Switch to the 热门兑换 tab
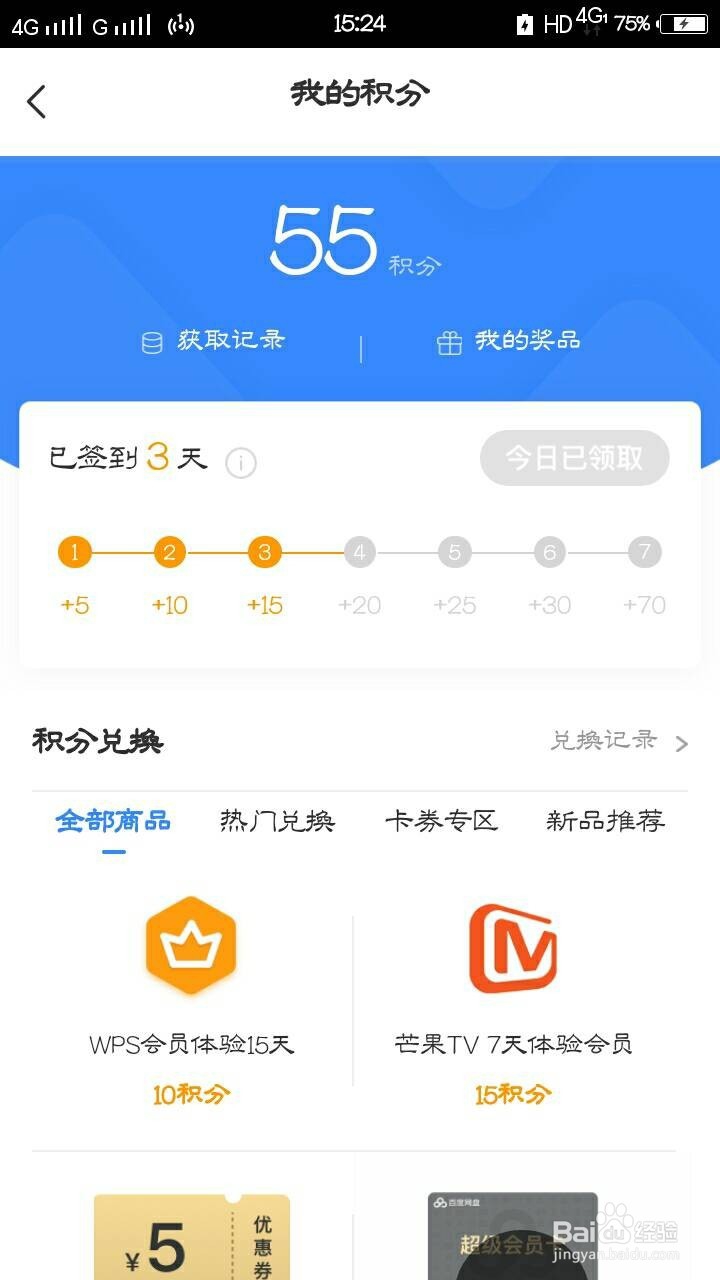This screenshot has width=720, height=1280. point(276,820)
